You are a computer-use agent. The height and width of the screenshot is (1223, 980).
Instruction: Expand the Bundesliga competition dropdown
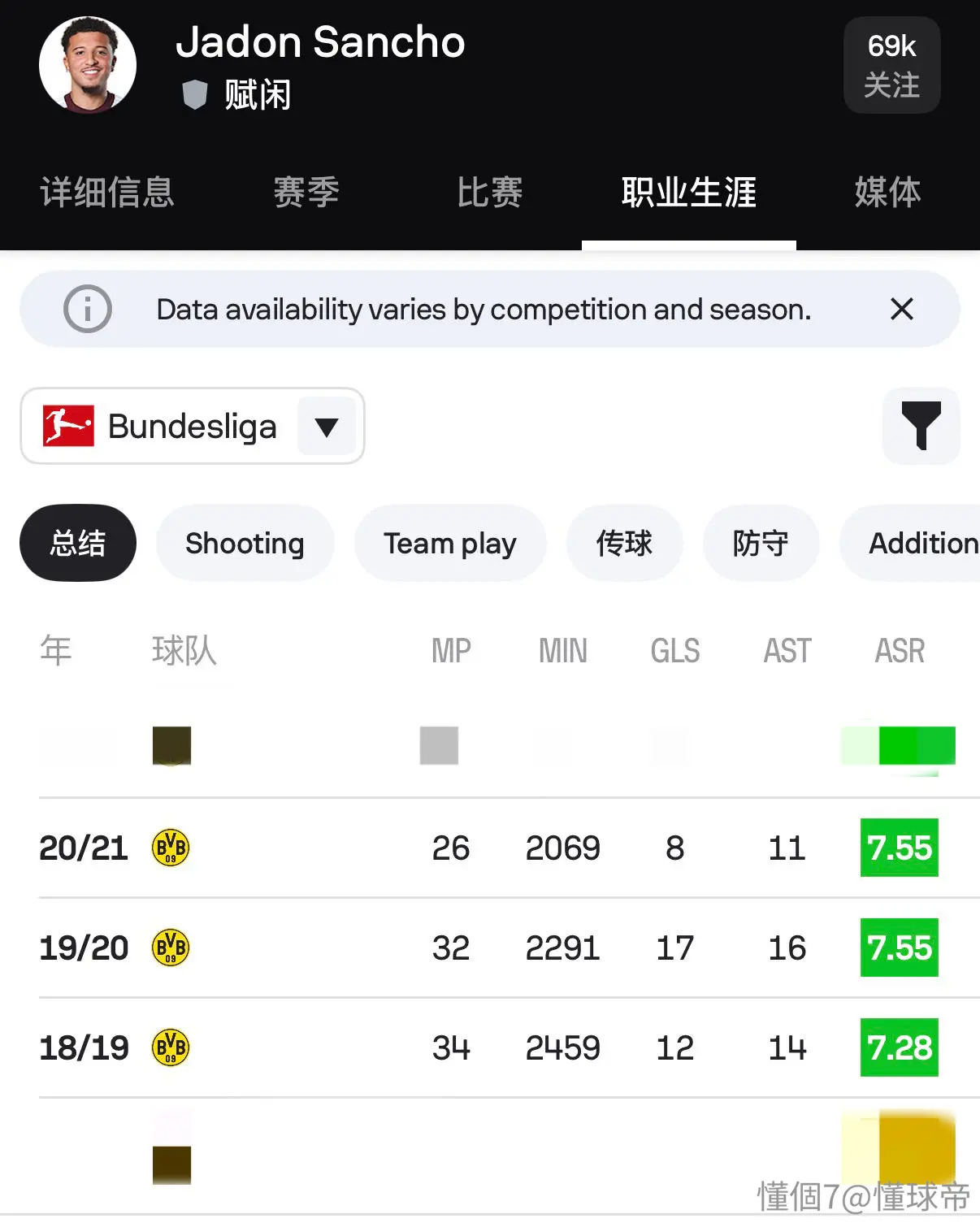[192, 426]
